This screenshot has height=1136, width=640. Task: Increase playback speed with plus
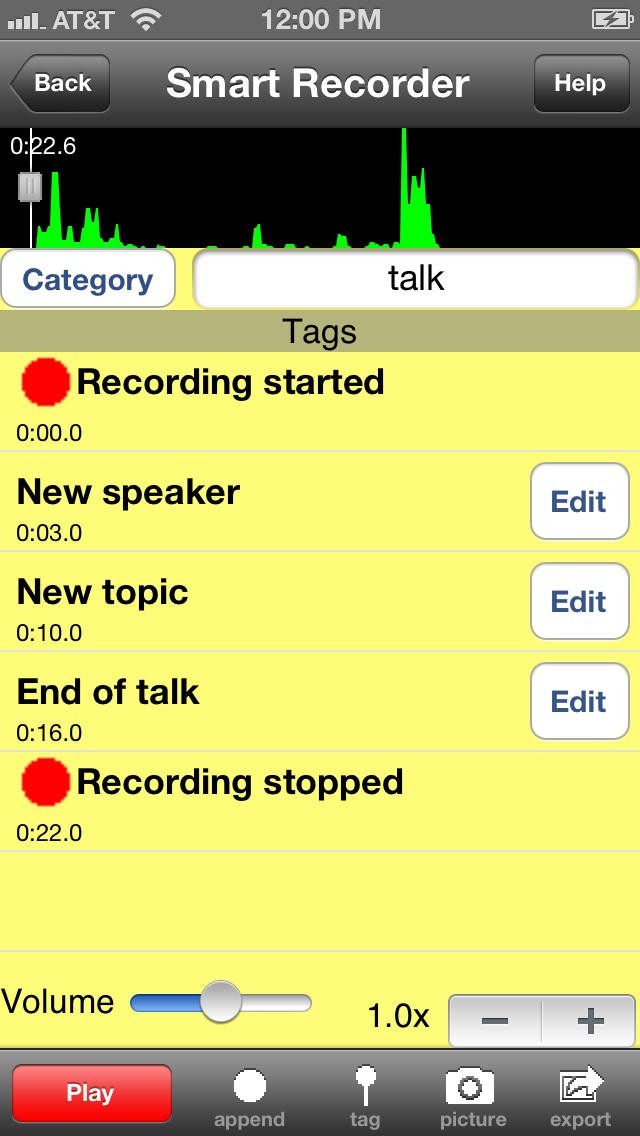click(x=590, y=1020)
